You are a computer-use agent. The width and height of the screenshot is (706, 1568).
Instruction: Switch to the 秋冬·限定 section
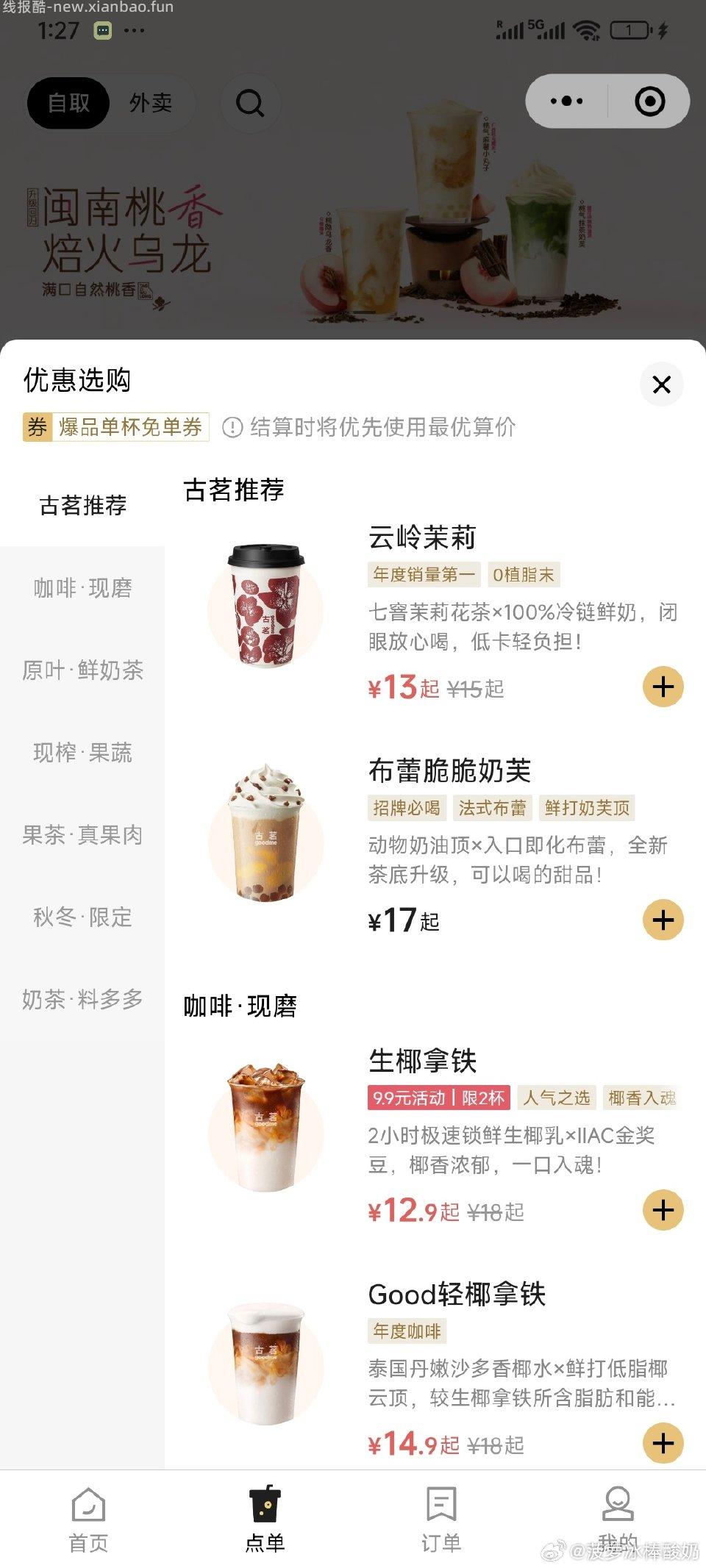pyautogui.click(x=82, y=917)
